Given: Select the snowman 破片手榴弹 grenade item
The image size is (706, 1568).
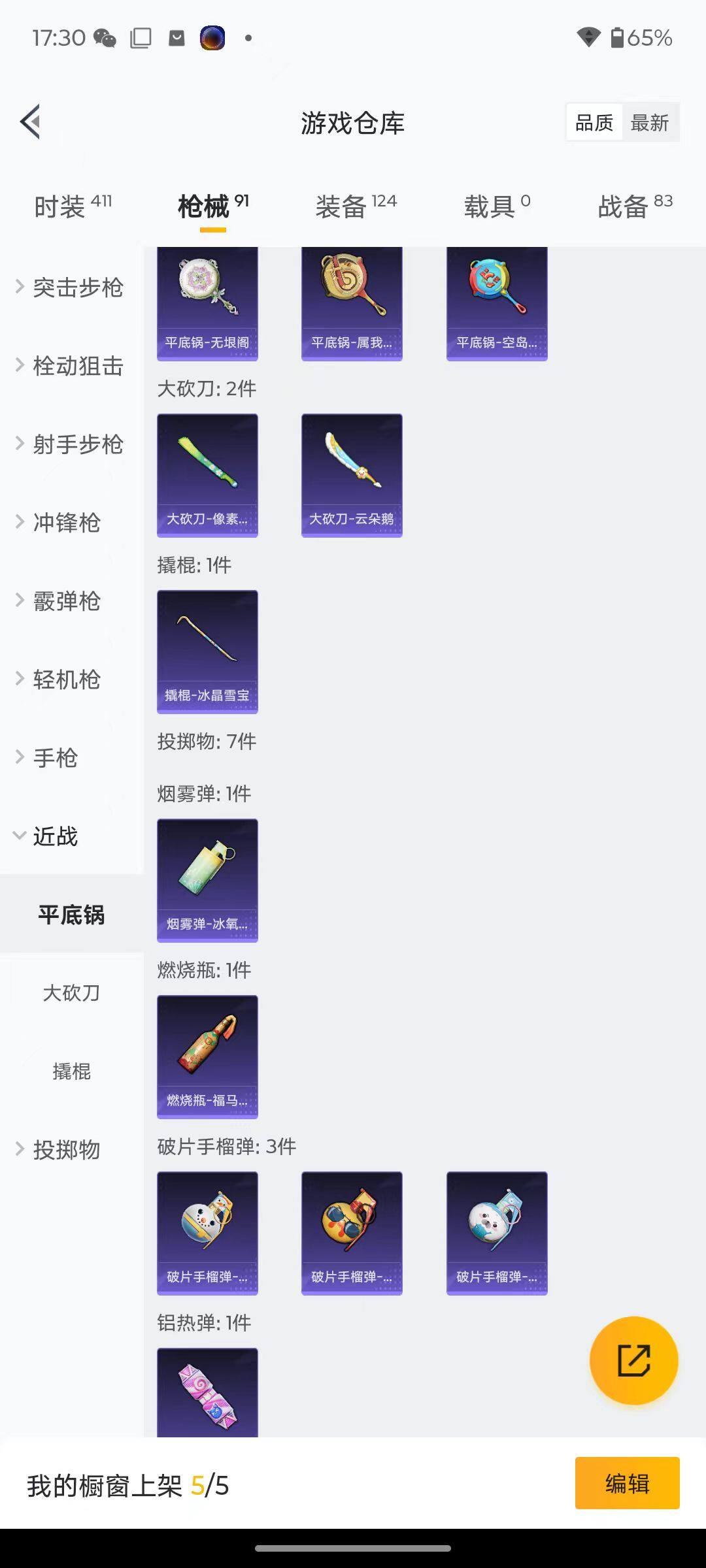Looking at the screenshot, I should click(207, 1232).
